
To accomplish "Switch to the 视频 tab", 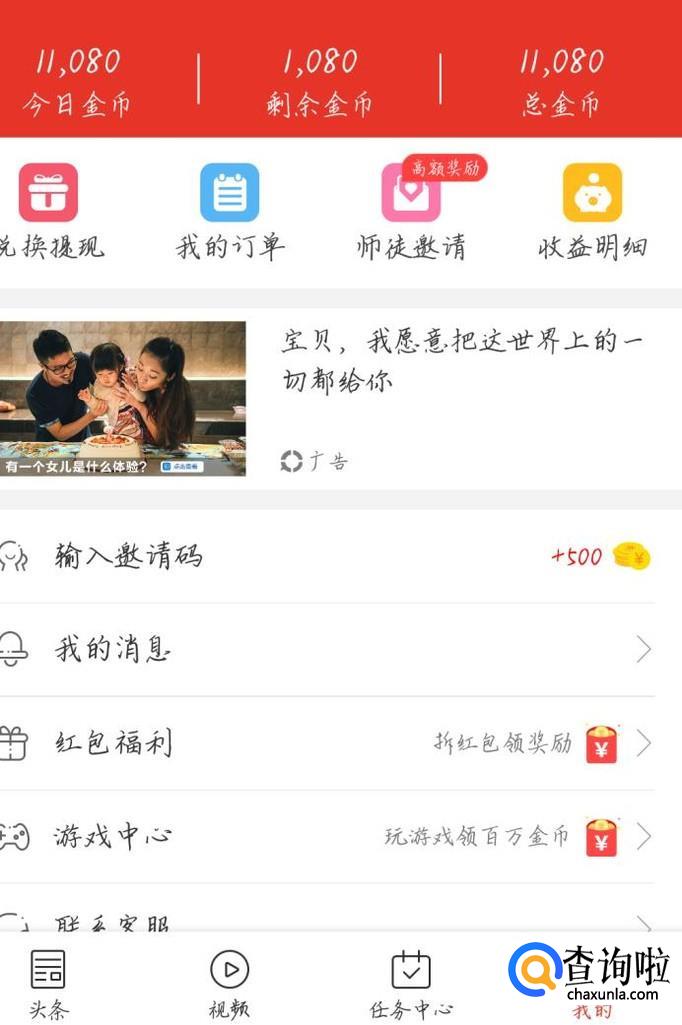I will (230, 982).
